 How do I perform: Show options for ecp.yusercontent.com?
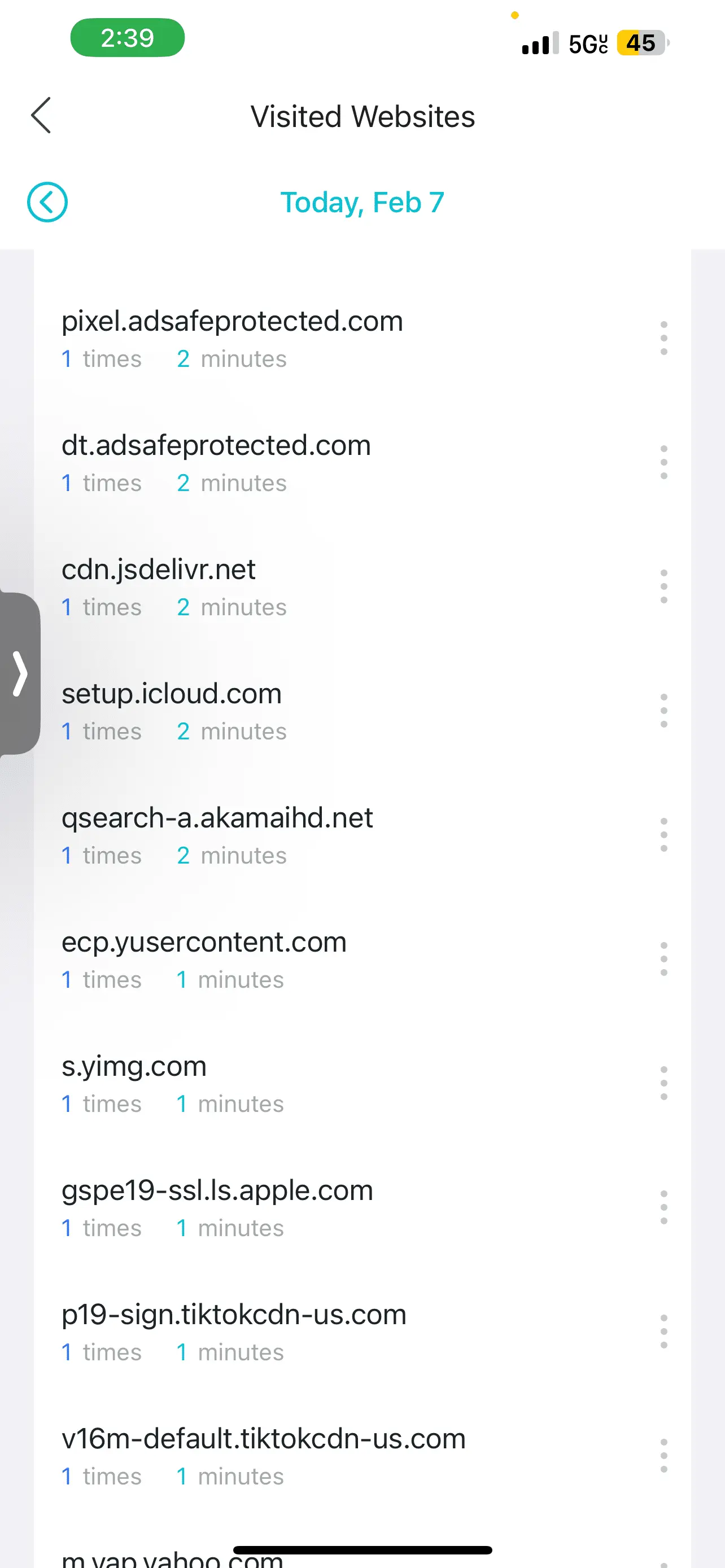[x=663, y=960]
